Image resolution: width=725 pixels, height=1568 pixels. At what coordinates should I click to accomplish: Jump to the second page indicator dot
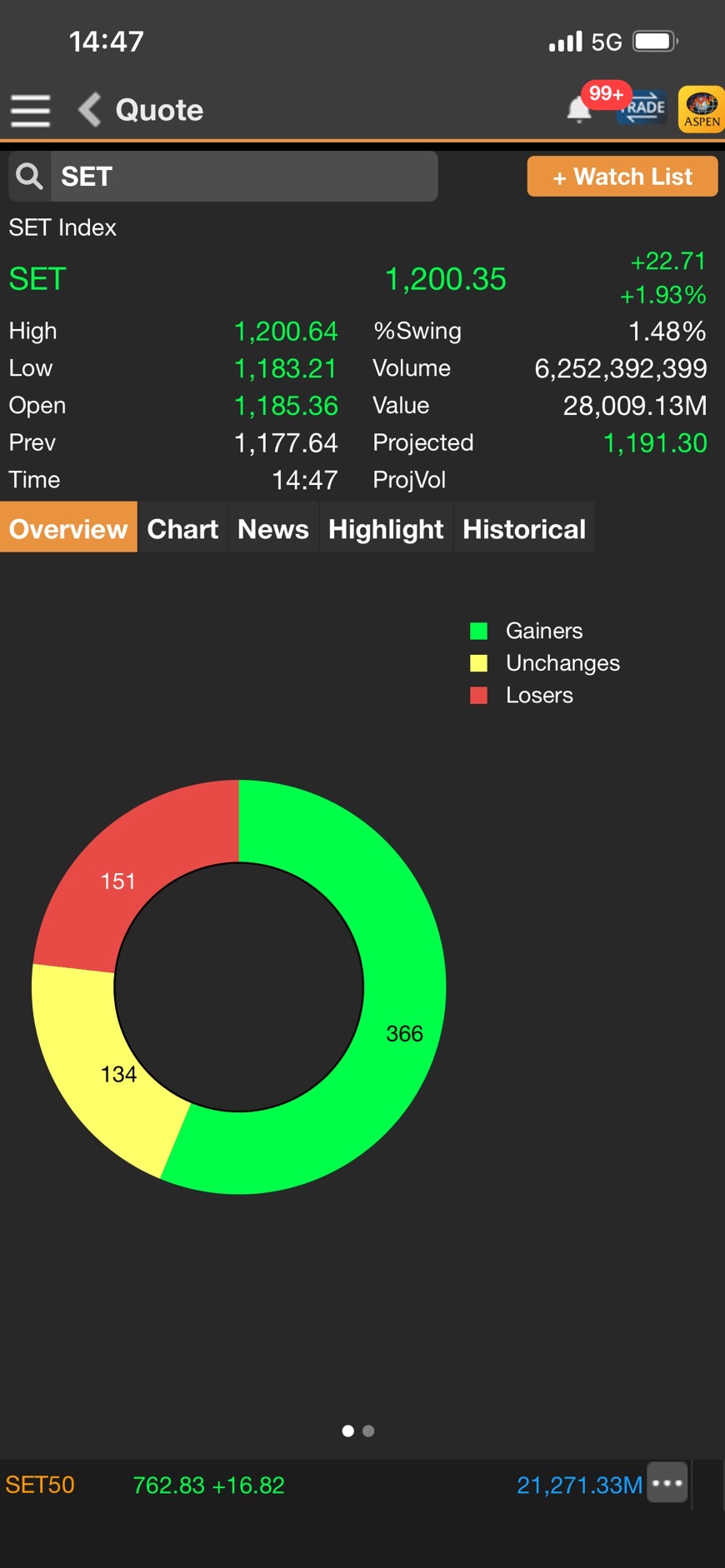point(368,1431)
